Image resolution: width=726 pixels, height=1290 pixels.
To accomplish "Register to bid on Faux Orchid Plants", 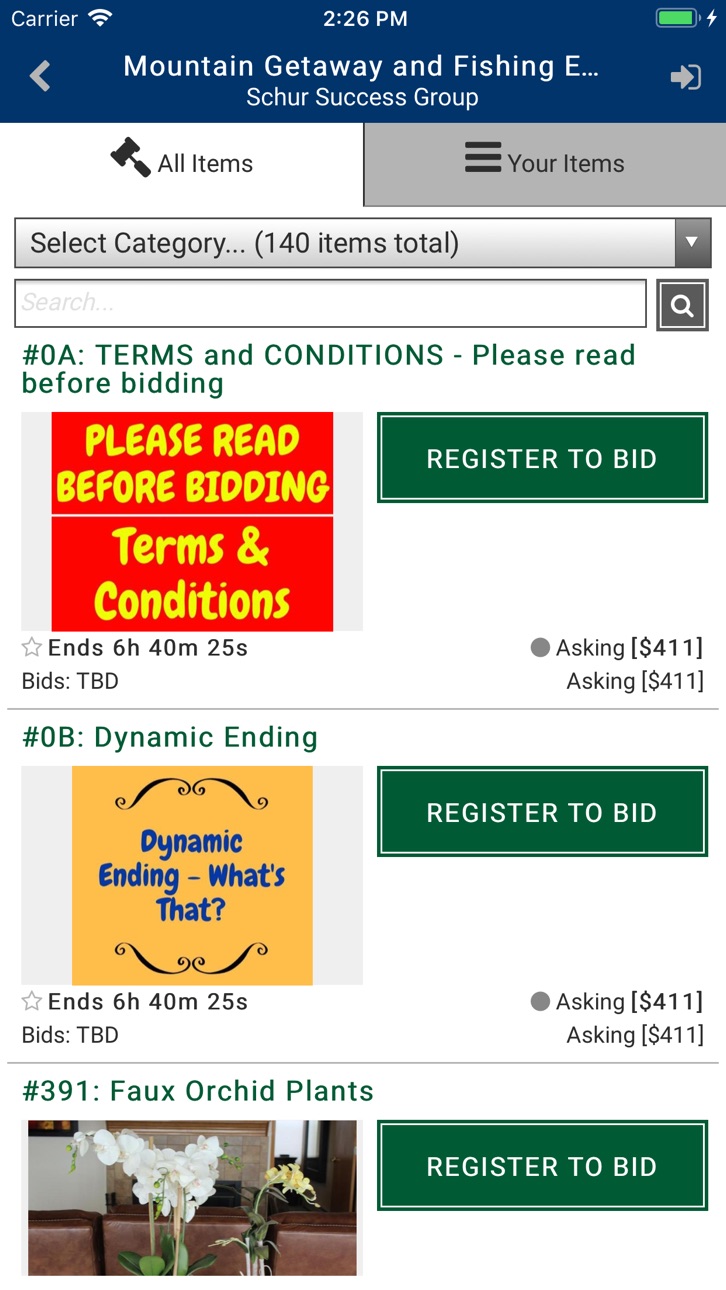I will [542, 1166].
